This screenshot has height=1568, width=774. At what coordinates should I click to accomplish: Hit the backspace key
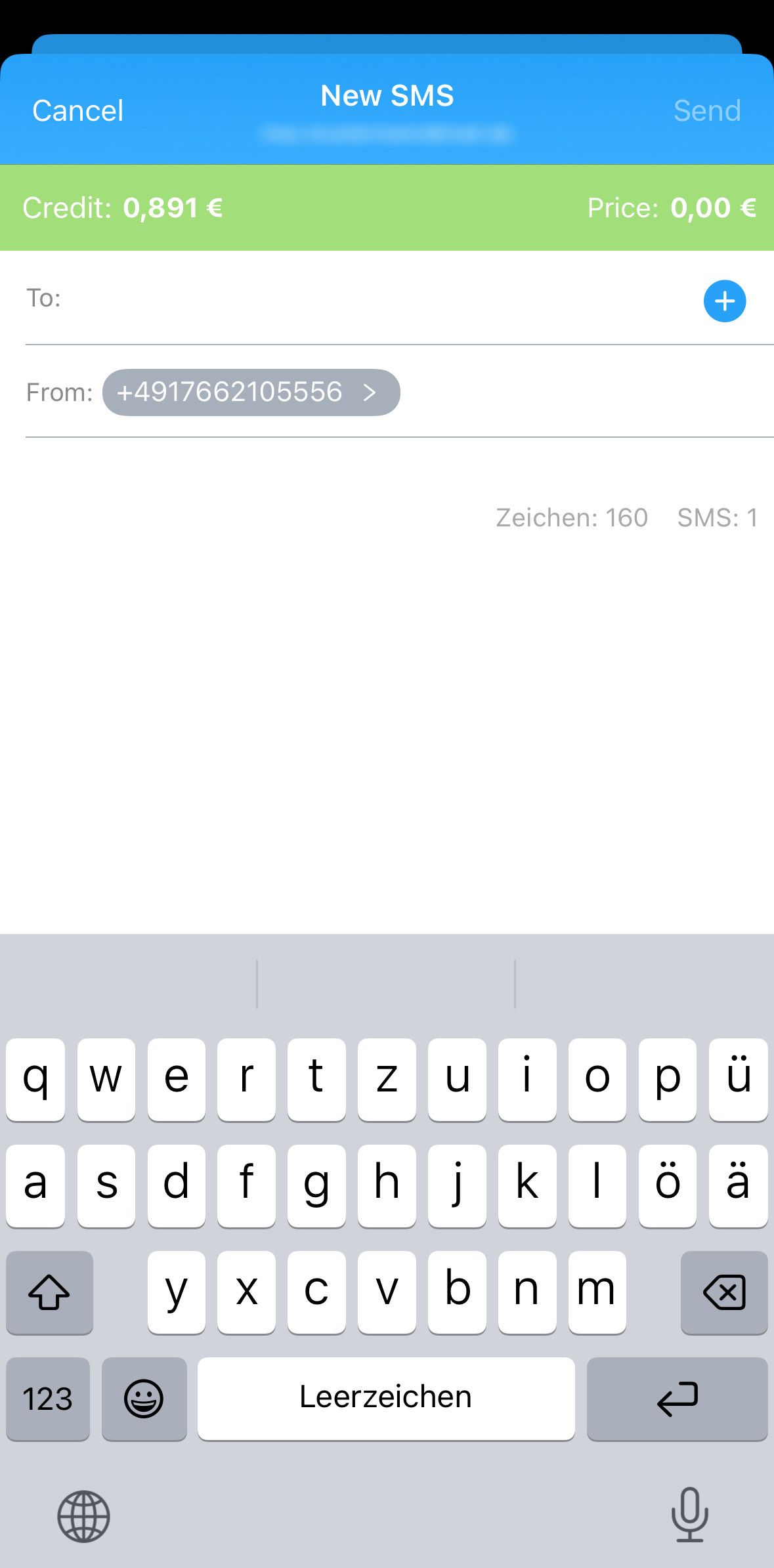click(724, 1292)
